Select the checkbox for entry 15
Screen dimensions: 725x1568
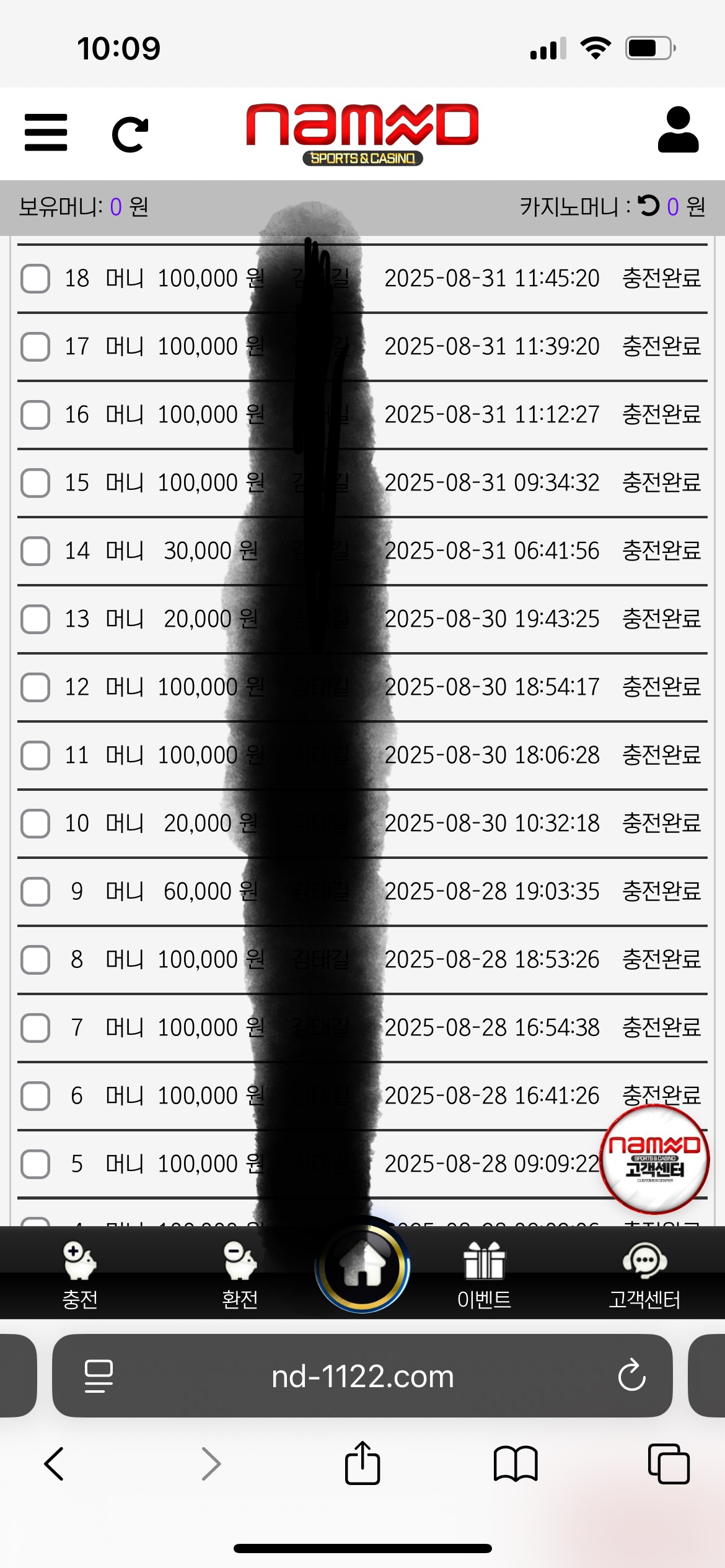(x=35, y=483)
